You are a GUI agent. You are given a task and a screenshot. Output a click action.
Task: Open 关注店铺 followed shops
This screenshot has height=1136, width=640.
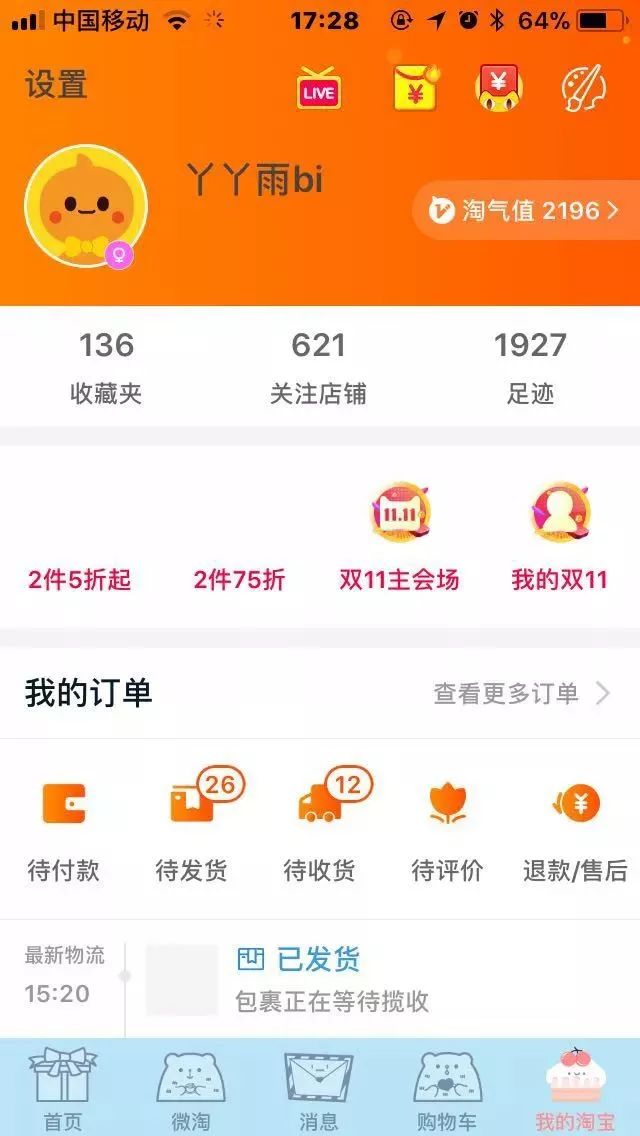[318, 368]
